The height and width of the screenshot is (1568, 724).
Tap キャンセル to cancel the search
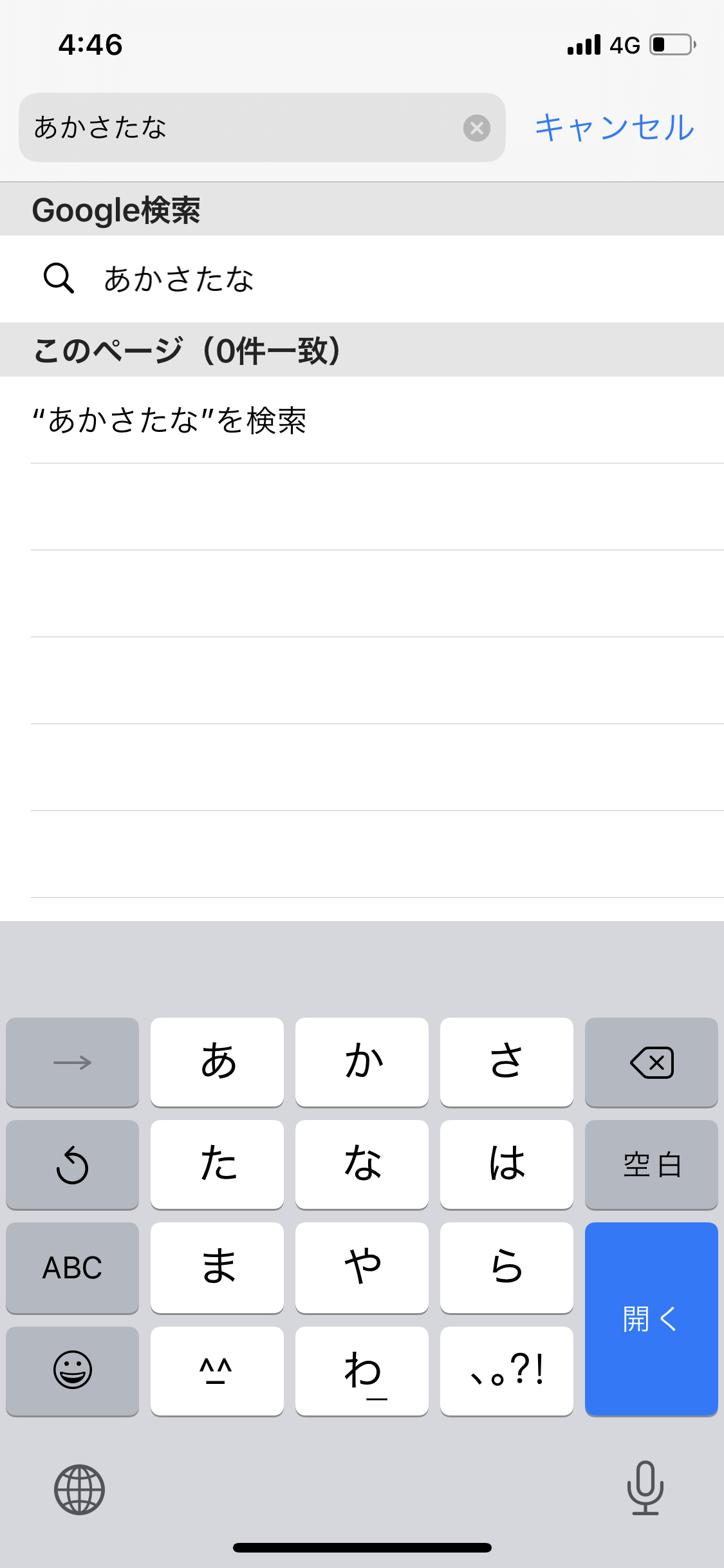[x=615, y=127]
